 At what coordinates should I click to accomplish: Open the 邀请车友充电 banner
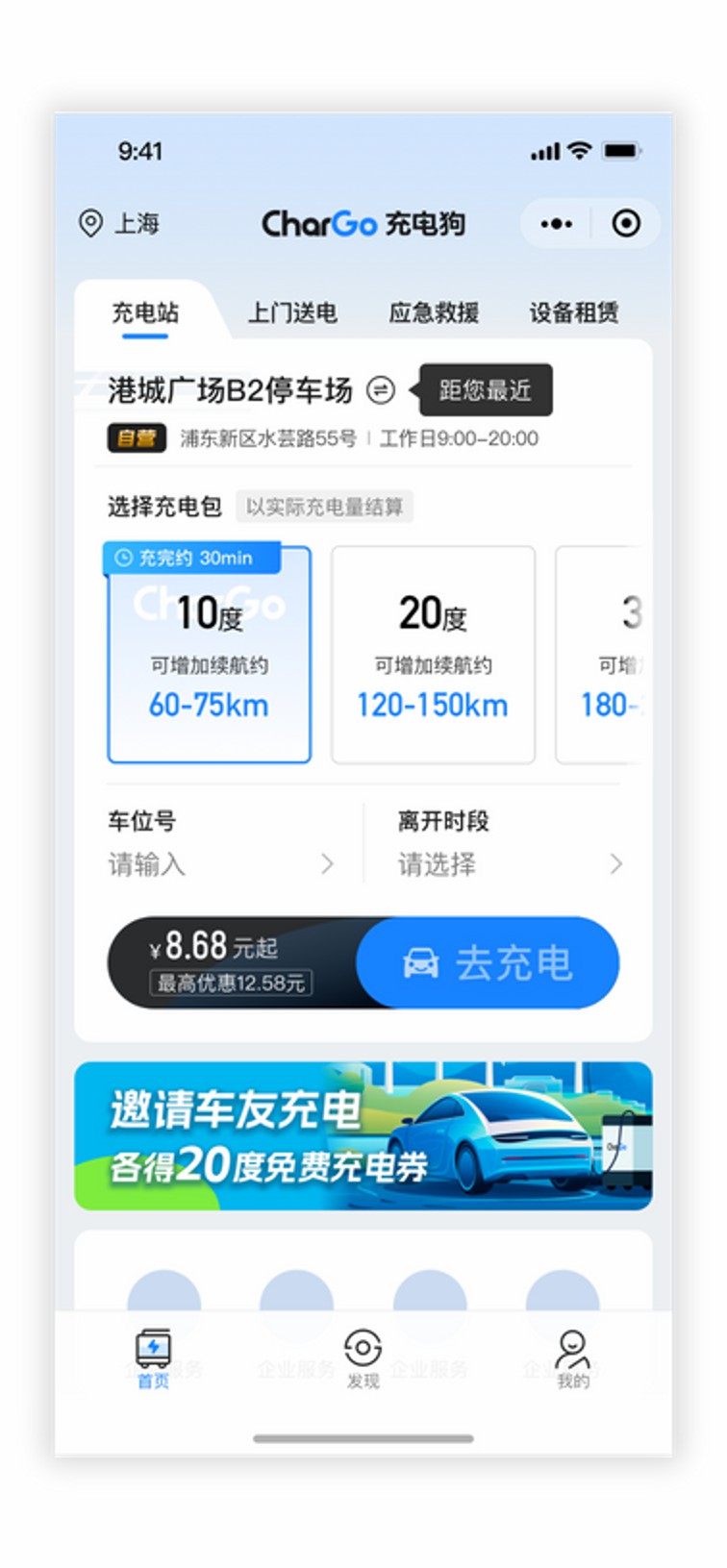363,1135
